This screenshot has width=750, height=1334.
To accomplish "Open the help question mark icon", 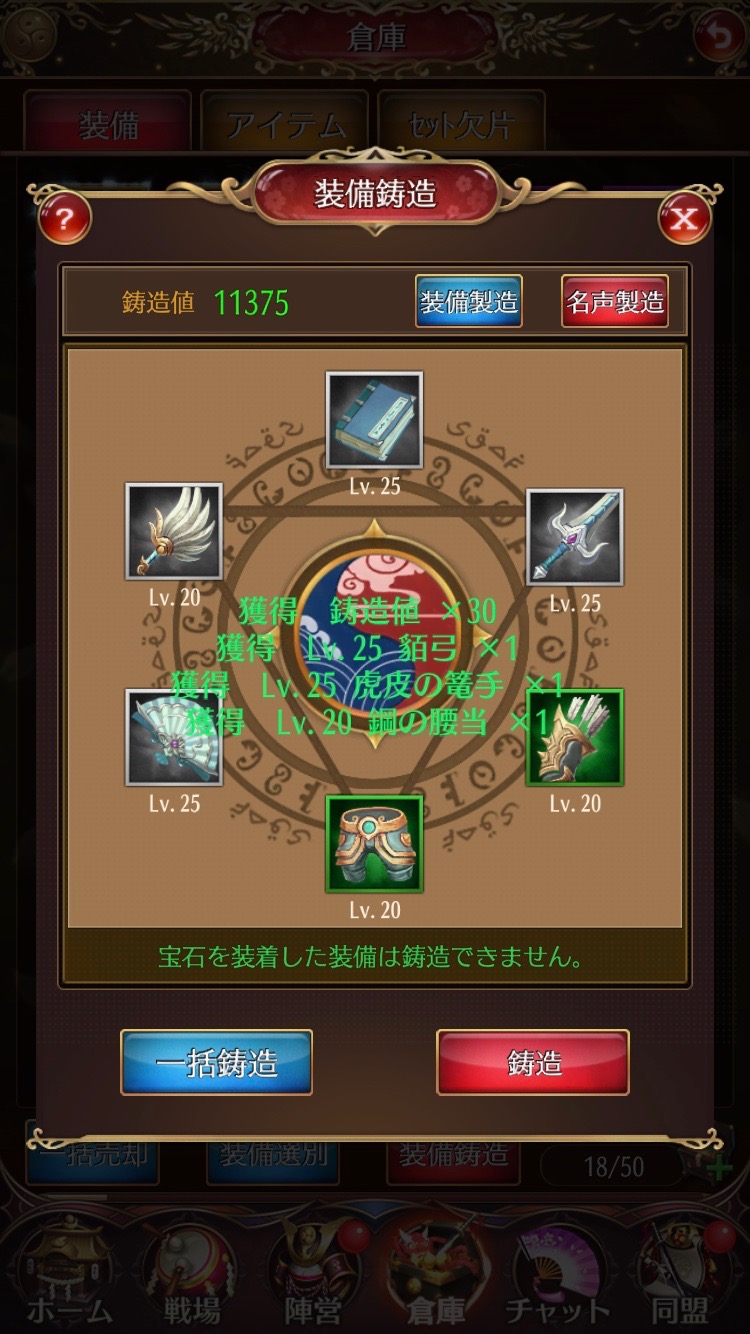I will [64, 219].
